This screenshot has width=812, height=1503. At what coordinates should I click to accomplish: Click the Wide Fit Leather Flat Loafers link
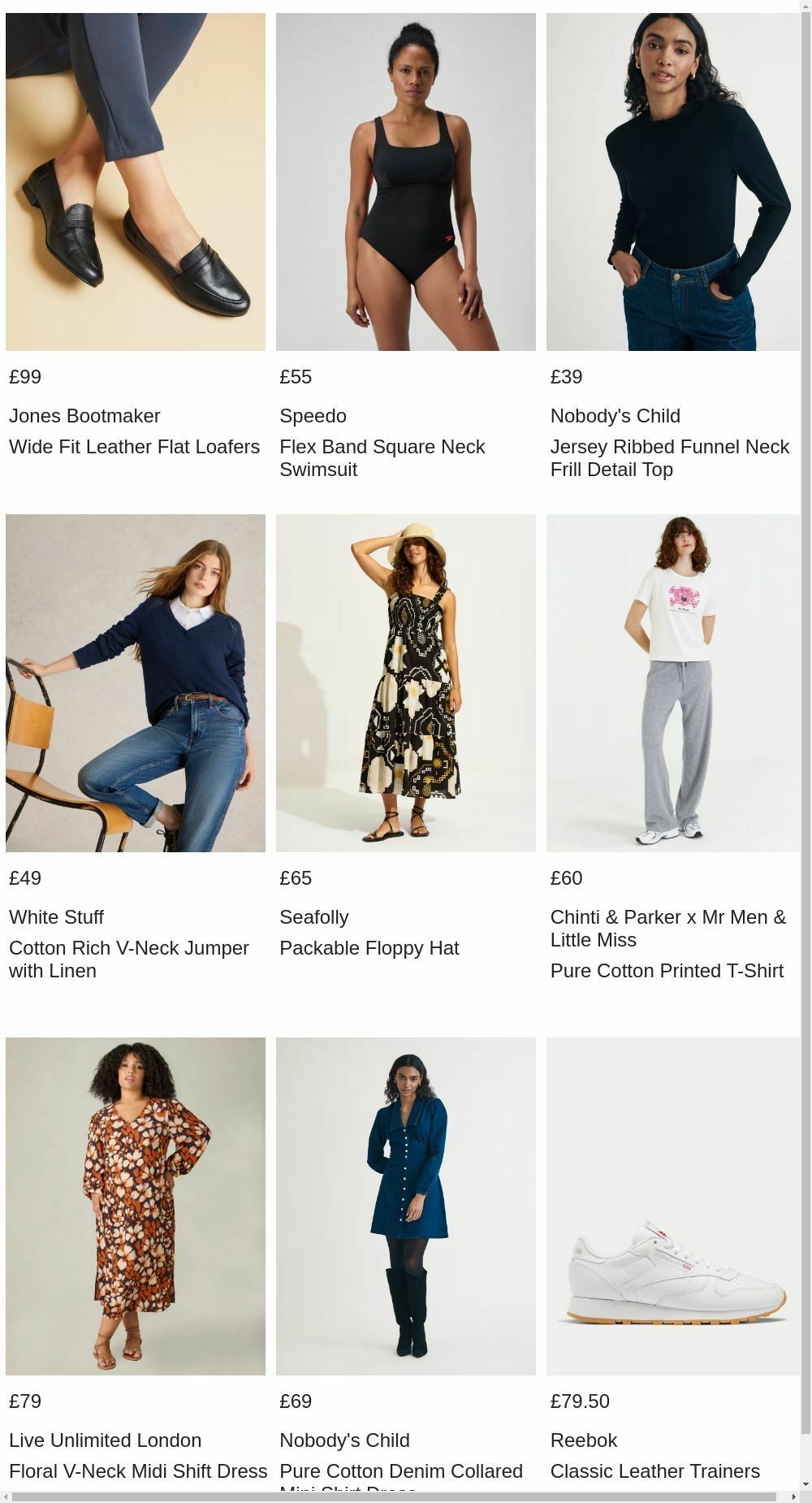point(133,447)
